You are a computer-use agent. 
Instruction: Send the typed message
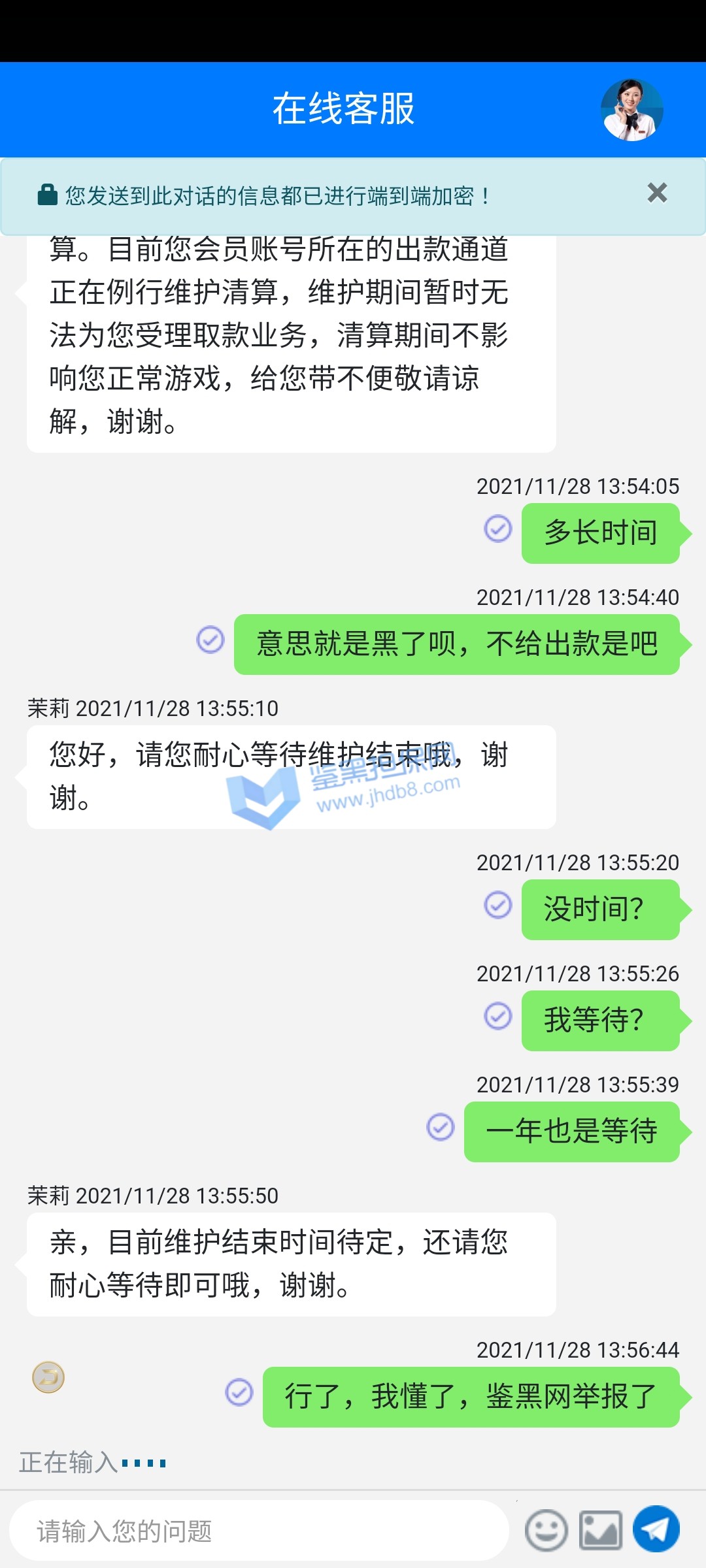(x=656, y=1529)
